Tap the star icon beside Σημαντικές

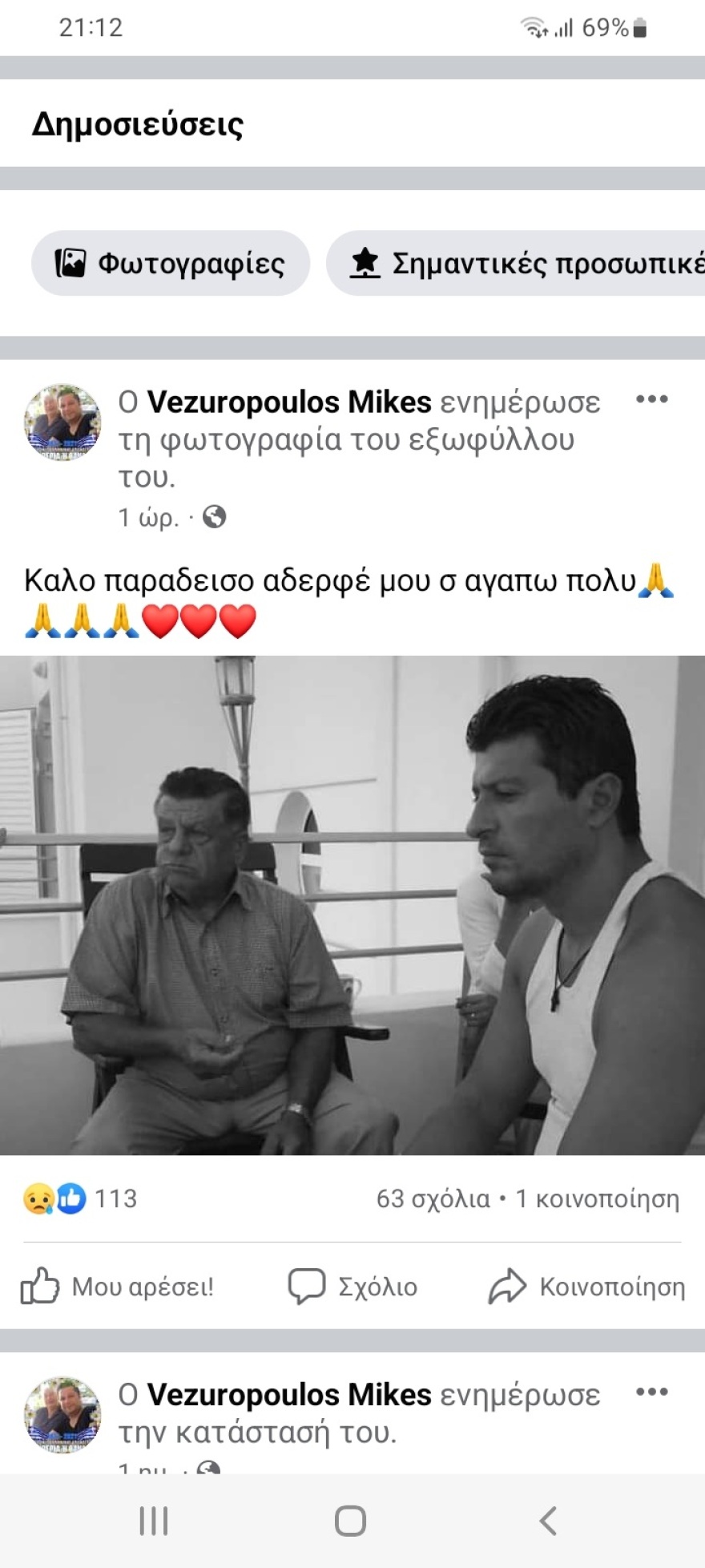[x=367, y=264]
